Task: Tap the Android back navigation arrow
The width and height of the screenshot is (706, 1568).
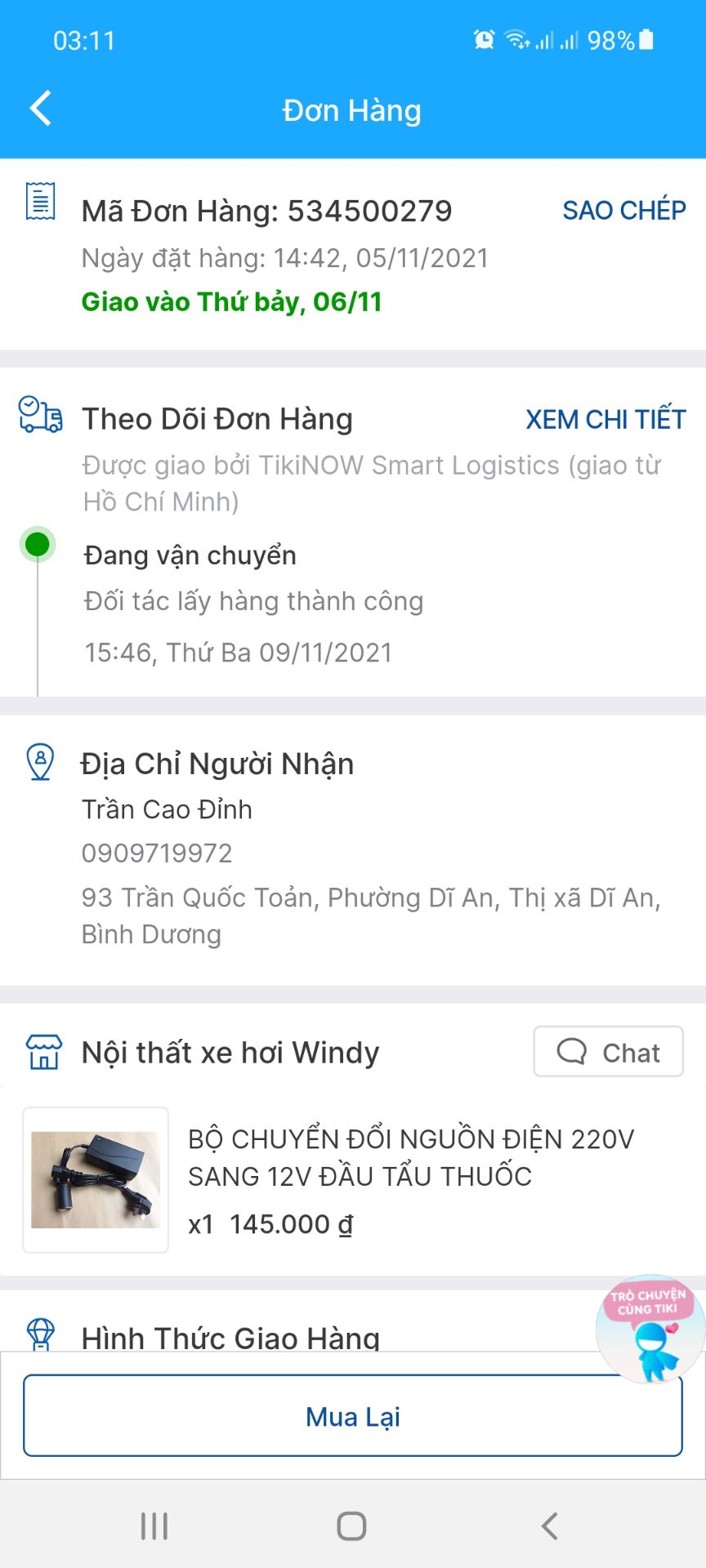Action: coord(549,1524)
